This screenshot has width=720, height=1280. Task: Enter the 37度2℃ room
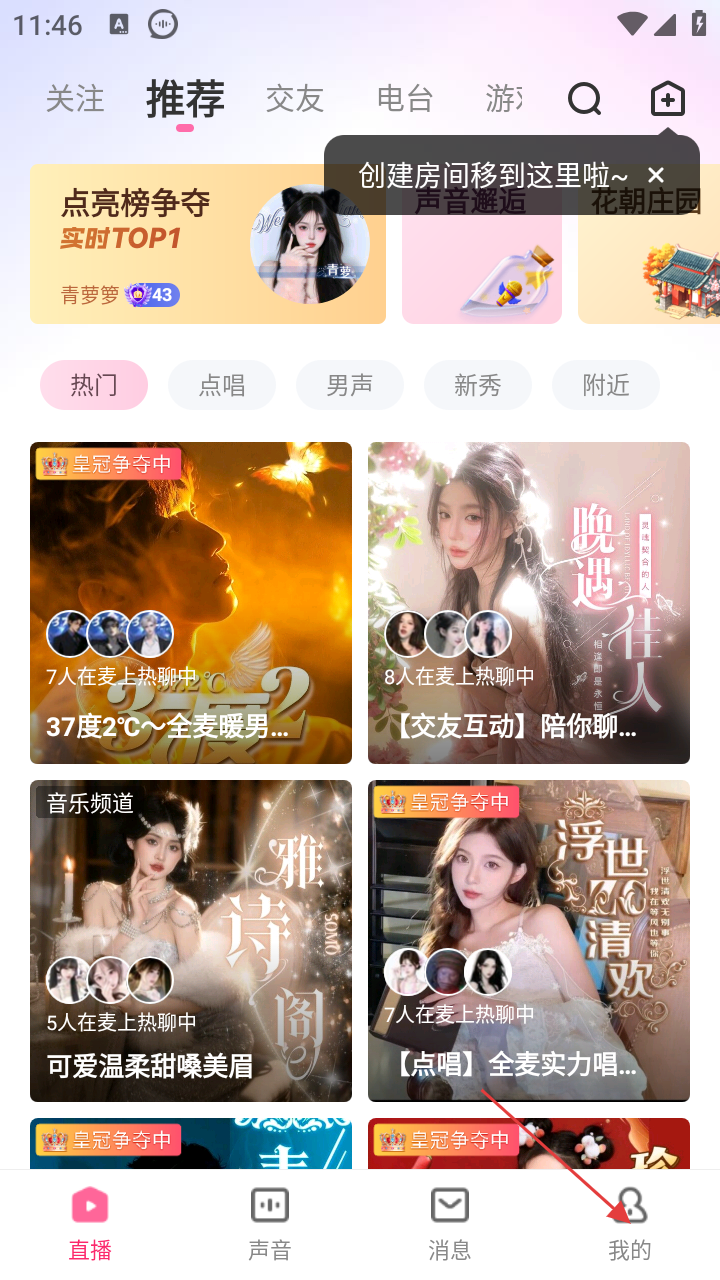(x=191, y=603)
